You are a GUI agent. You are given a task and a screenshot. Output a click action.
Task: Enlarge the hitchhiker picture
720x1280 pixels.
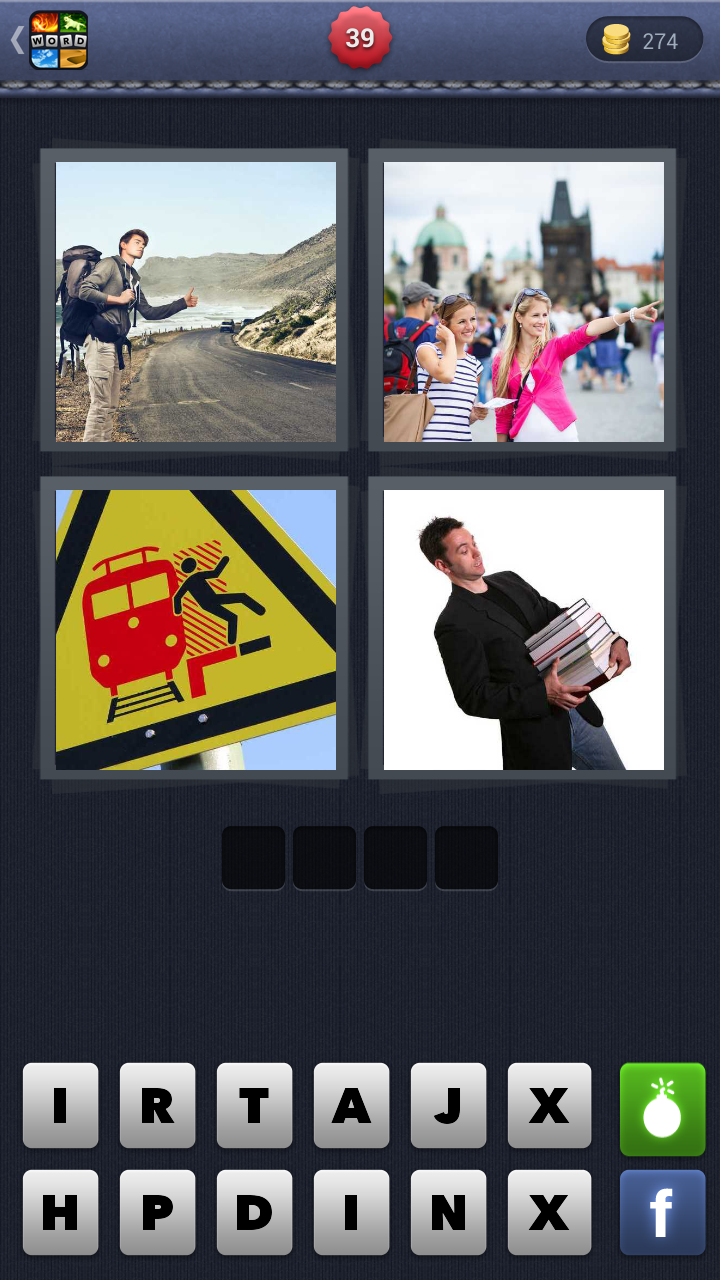click(195, 301)
